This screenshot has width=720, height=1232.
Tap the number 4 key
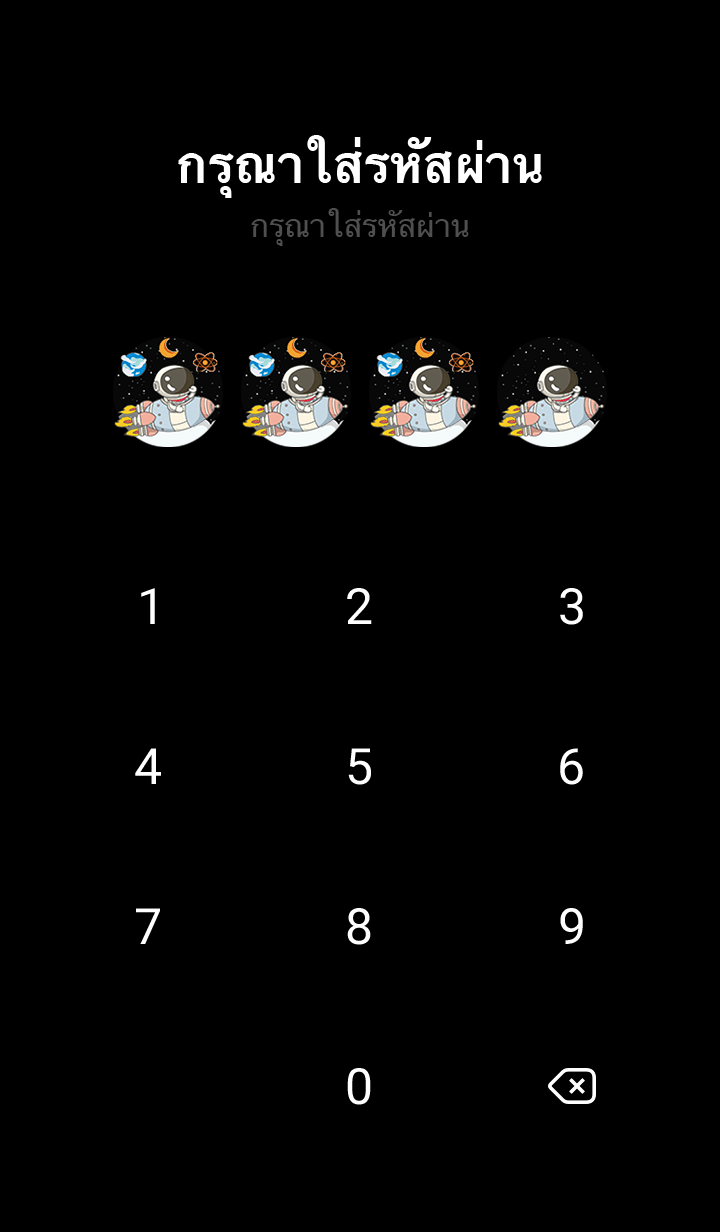pyautogui.click(x=148, y=767)
